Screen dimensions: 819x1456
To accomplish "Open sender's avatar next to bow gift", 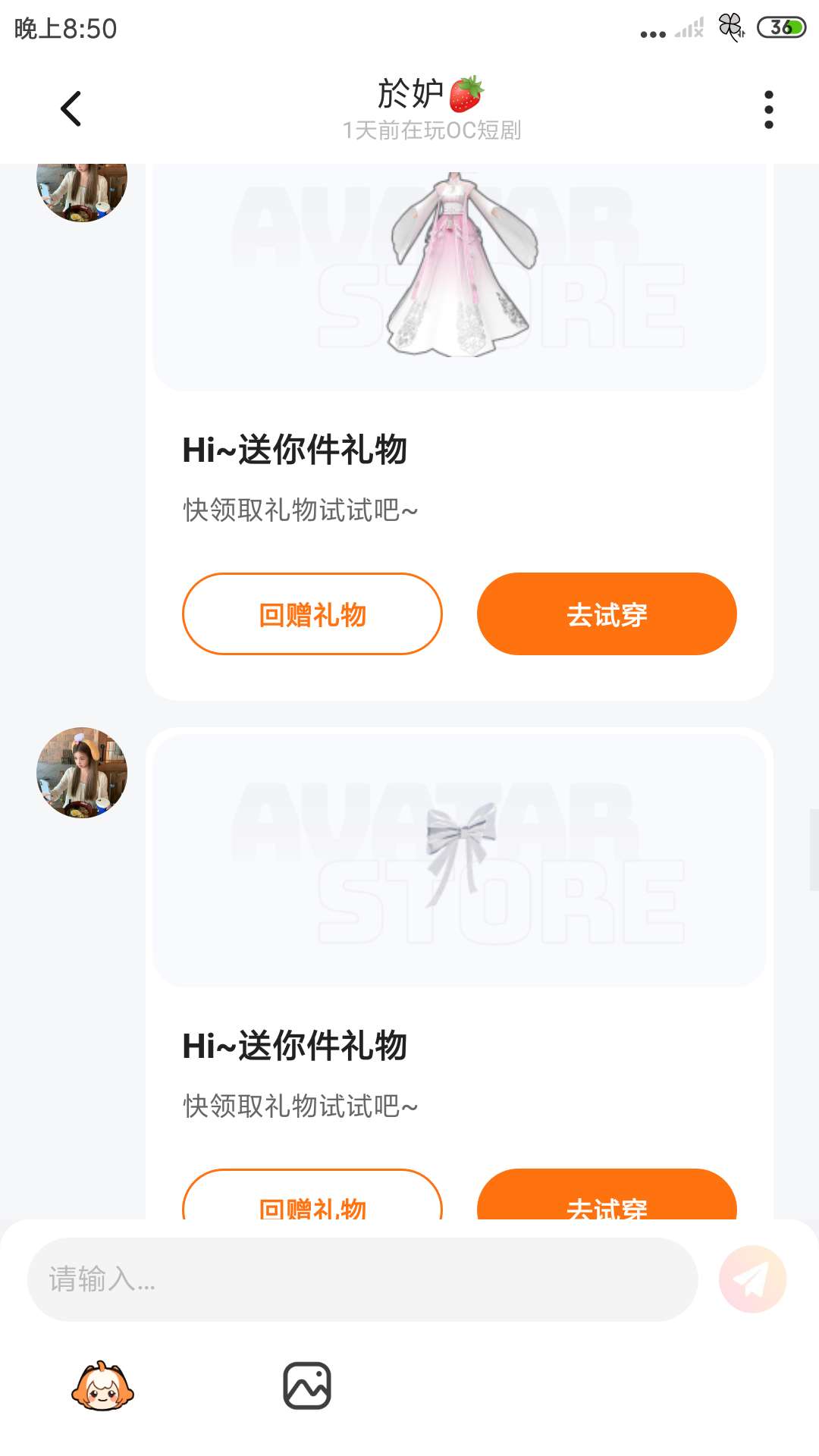I will click(x=82, y=773).
